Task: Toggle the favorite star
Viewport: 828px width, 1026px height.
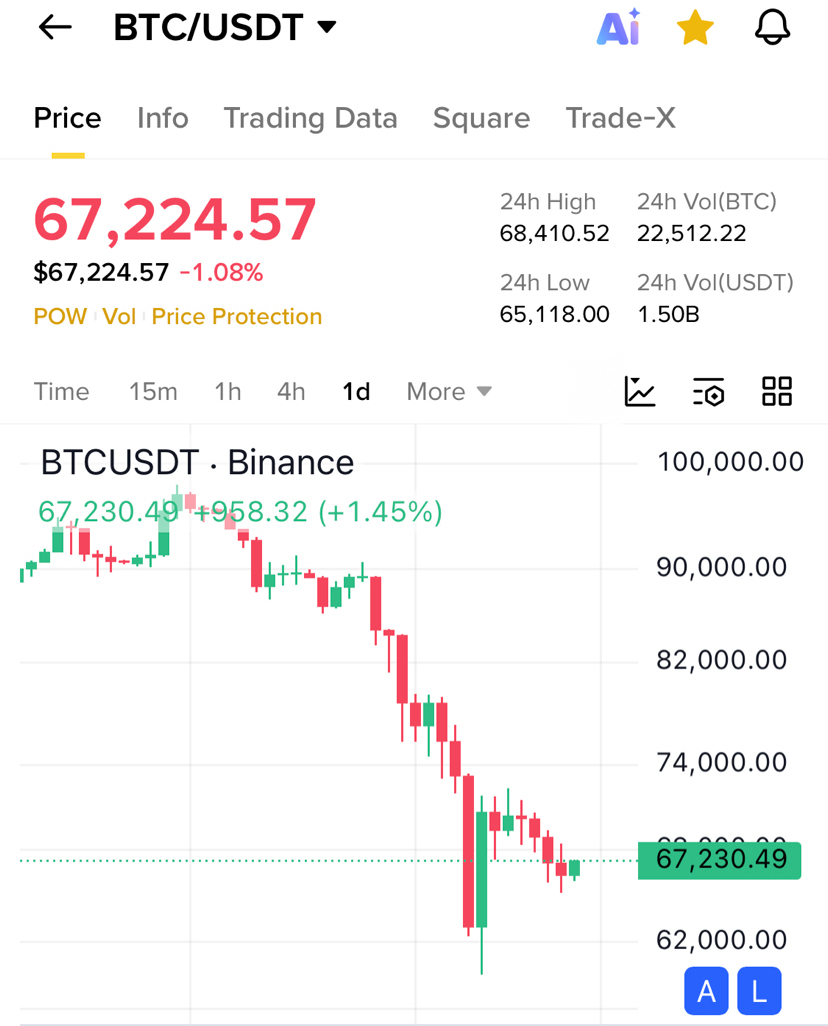Action: pyautogui.click(x=695, y=28)
